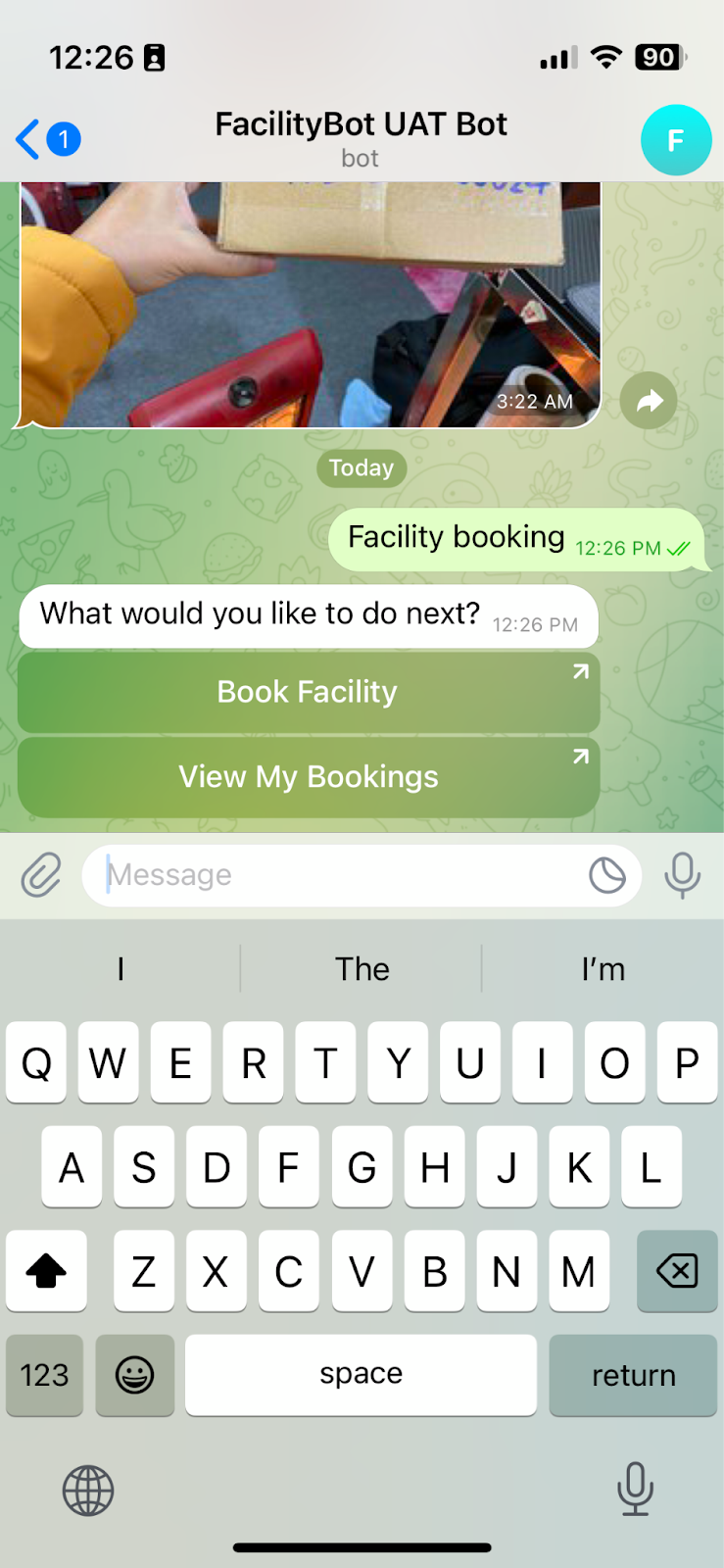Screen dimensions: 724x1568
Task: Open the sticker panel icon
Action: (606, 874)
